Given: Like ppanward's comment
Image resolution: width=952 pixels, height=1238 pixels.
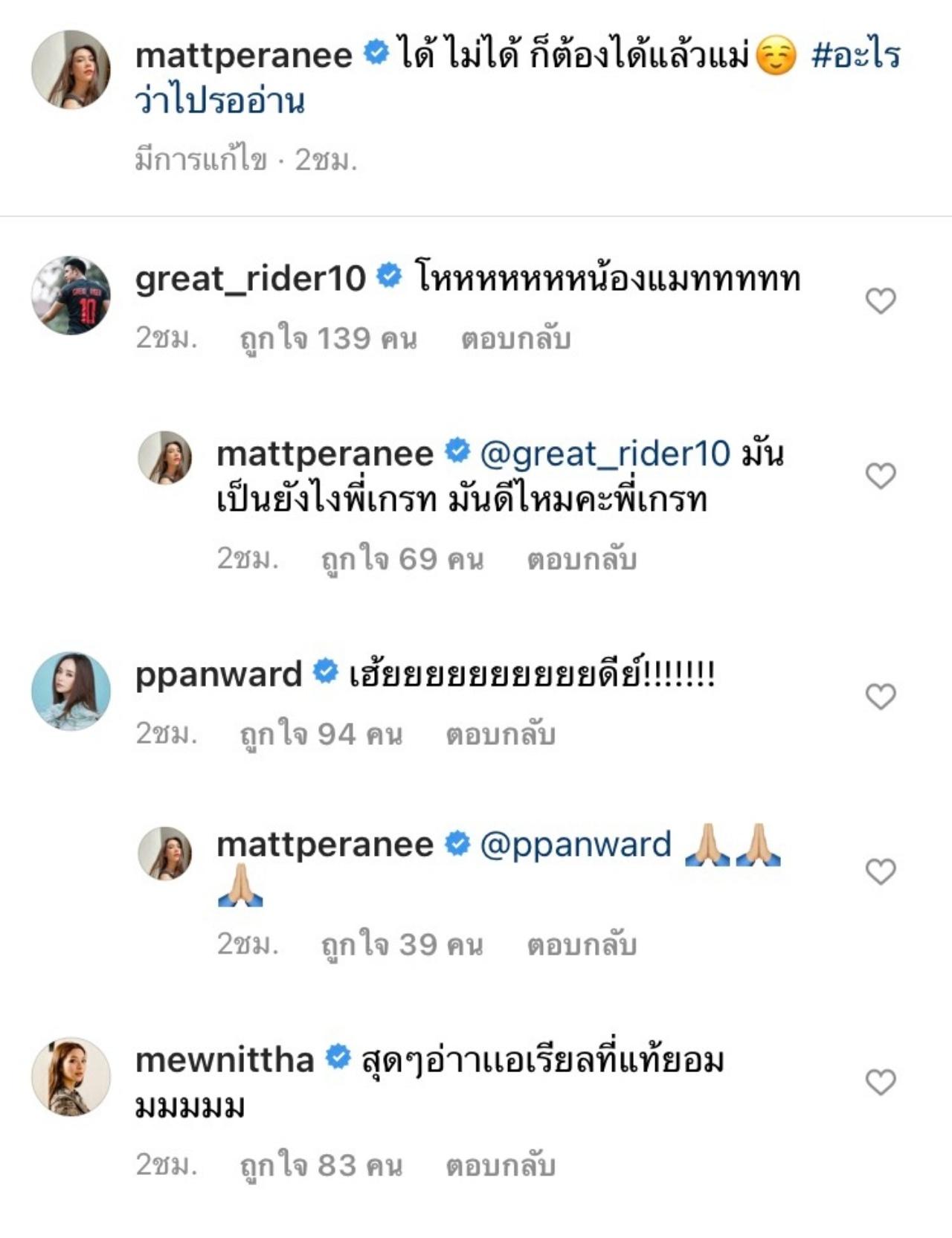Looking at the screenshot, I should [x=881, y=697].
